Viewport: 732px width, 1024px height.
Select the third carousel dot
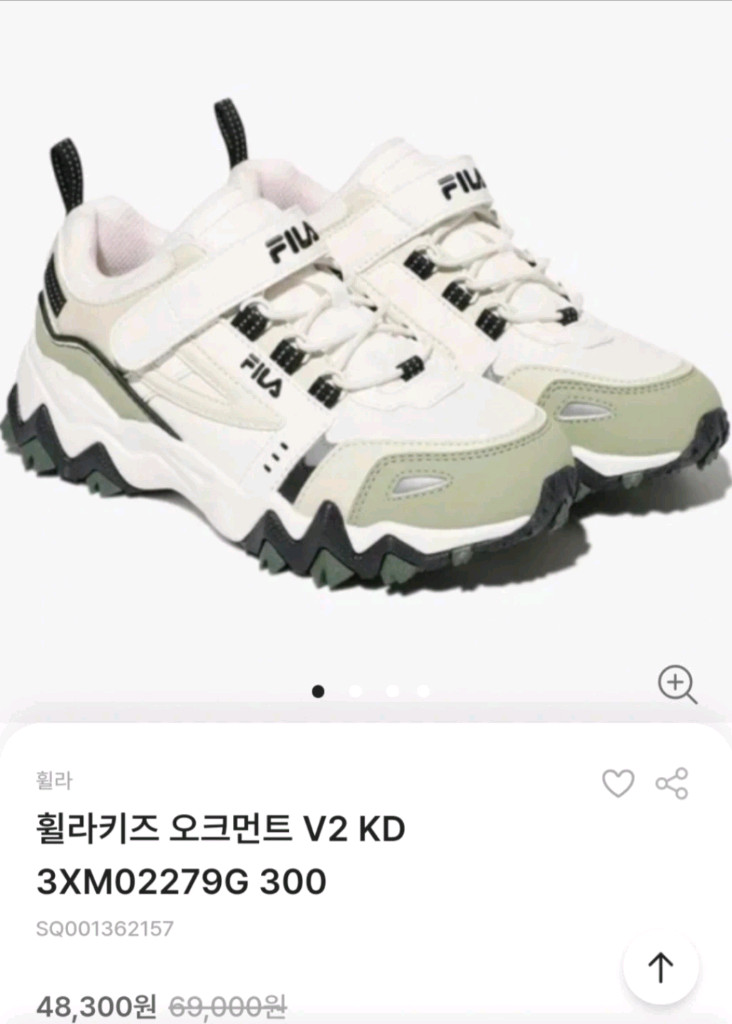(x=394, y=689)
